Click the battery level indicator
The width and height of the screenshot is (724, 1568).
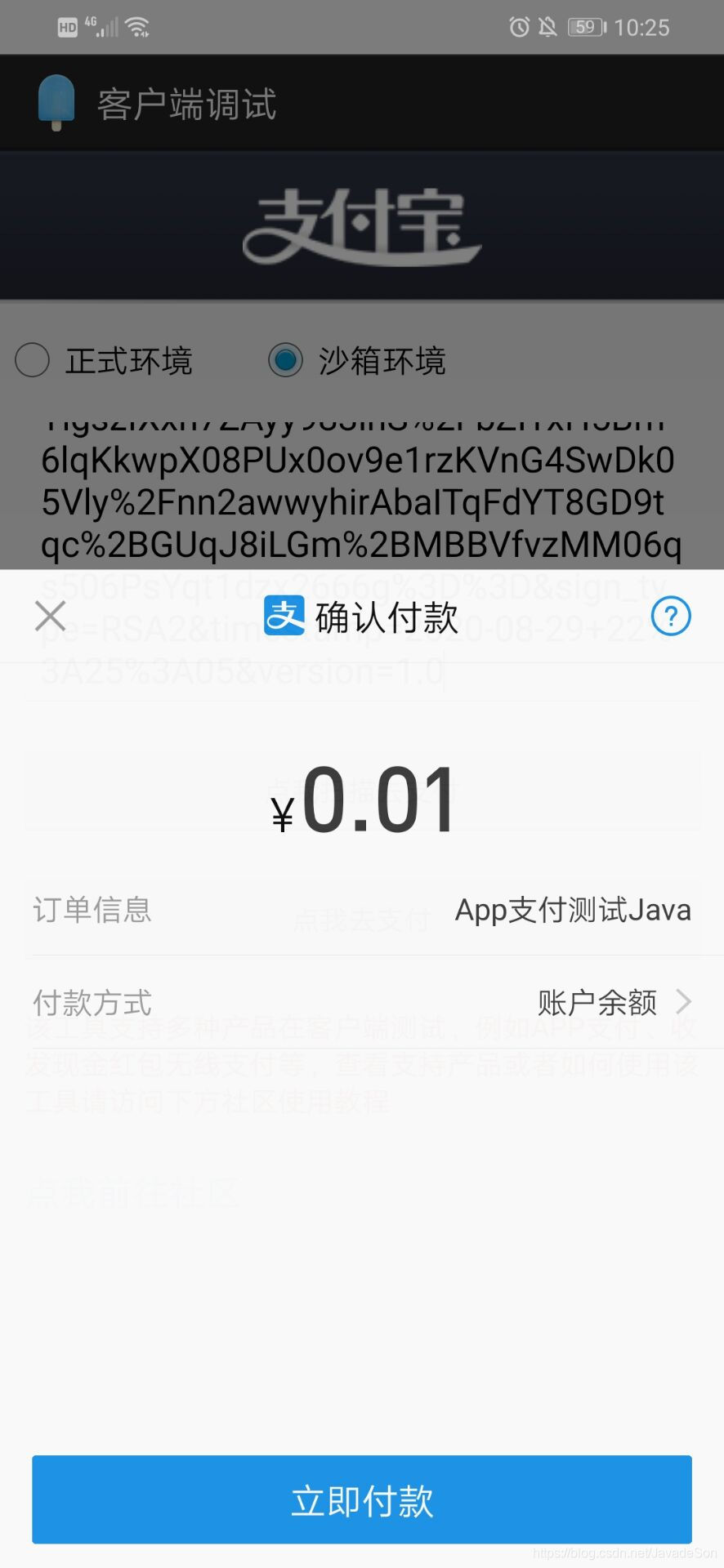click(583, 26)
